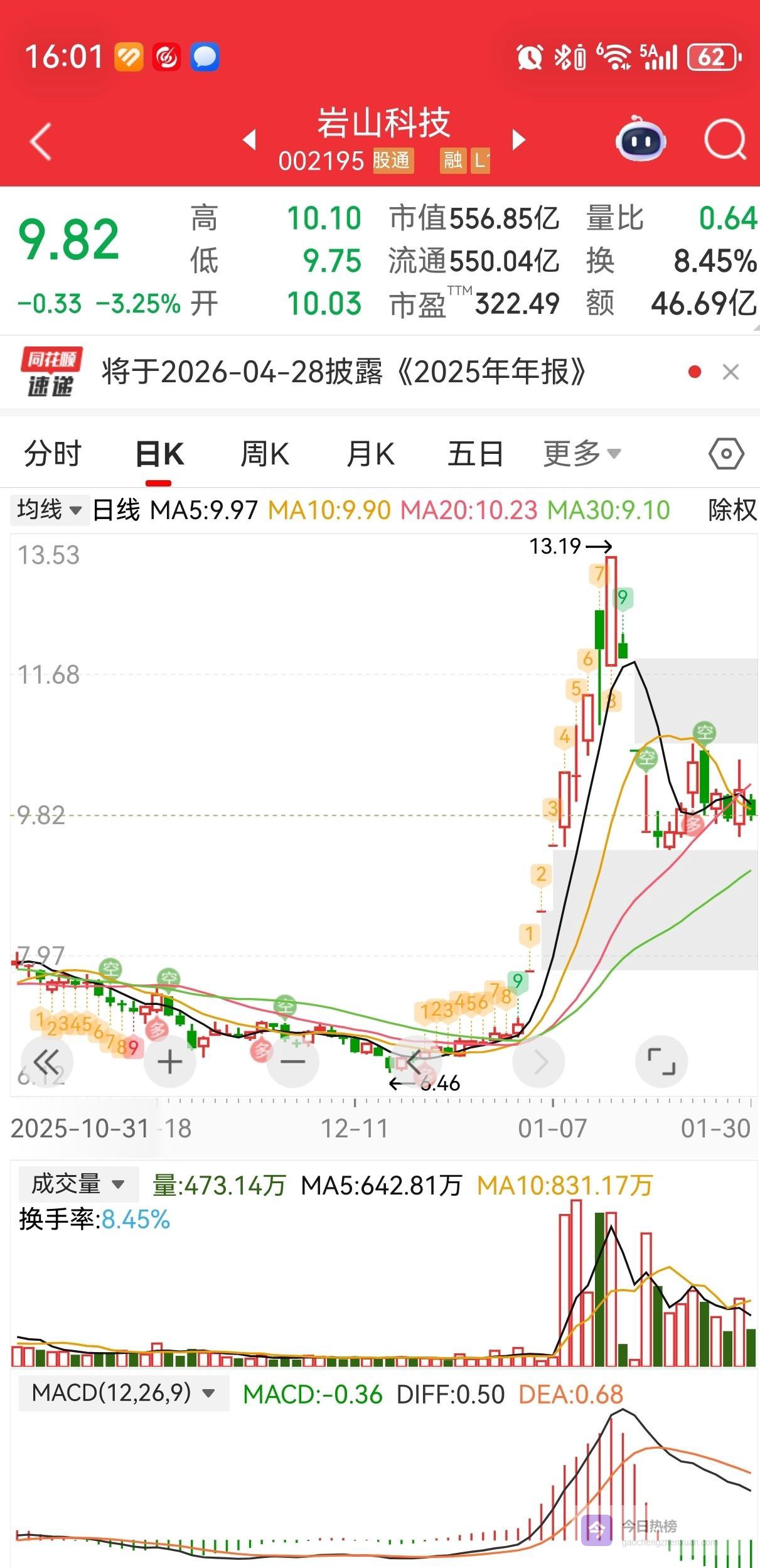This screenshot has width=760, height=1568.
Task: Switch to the 周K chart tab
Action: [264, 454]
